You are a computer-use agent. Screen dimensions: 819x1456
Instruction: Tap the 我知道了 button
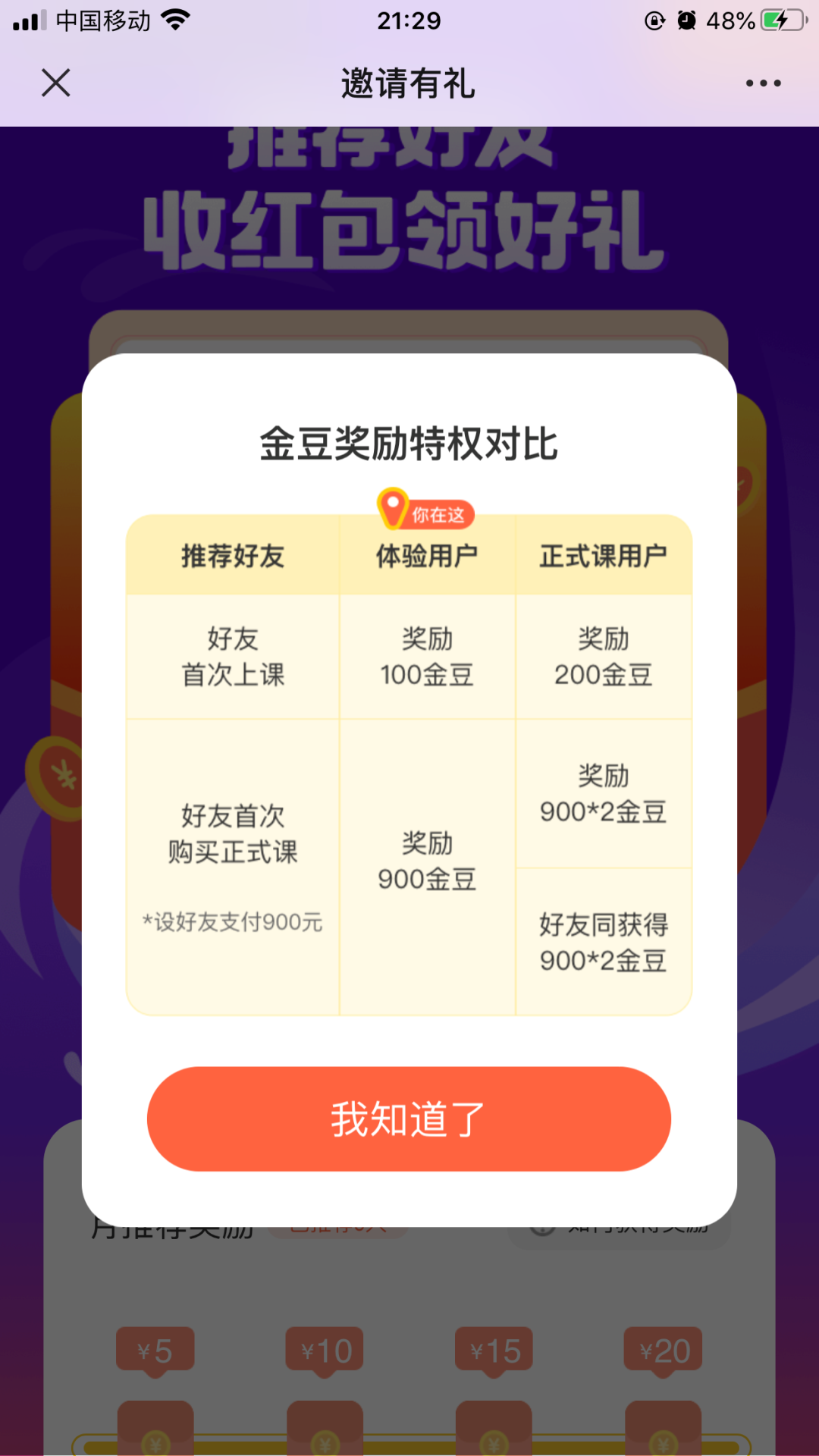409,1119
